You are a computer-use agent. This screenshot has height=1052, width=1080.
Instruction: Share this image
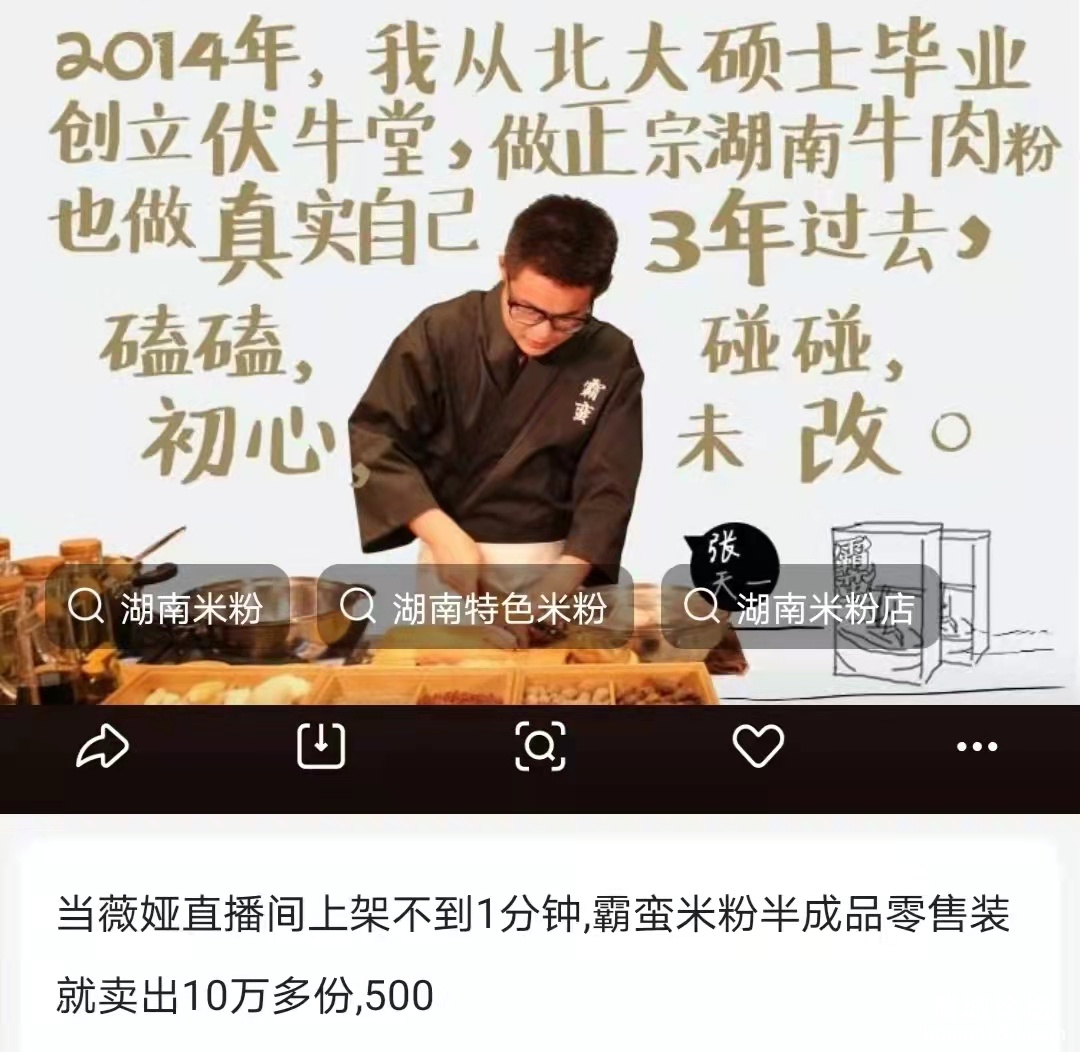pyautogui.click(x=103, y=746)
